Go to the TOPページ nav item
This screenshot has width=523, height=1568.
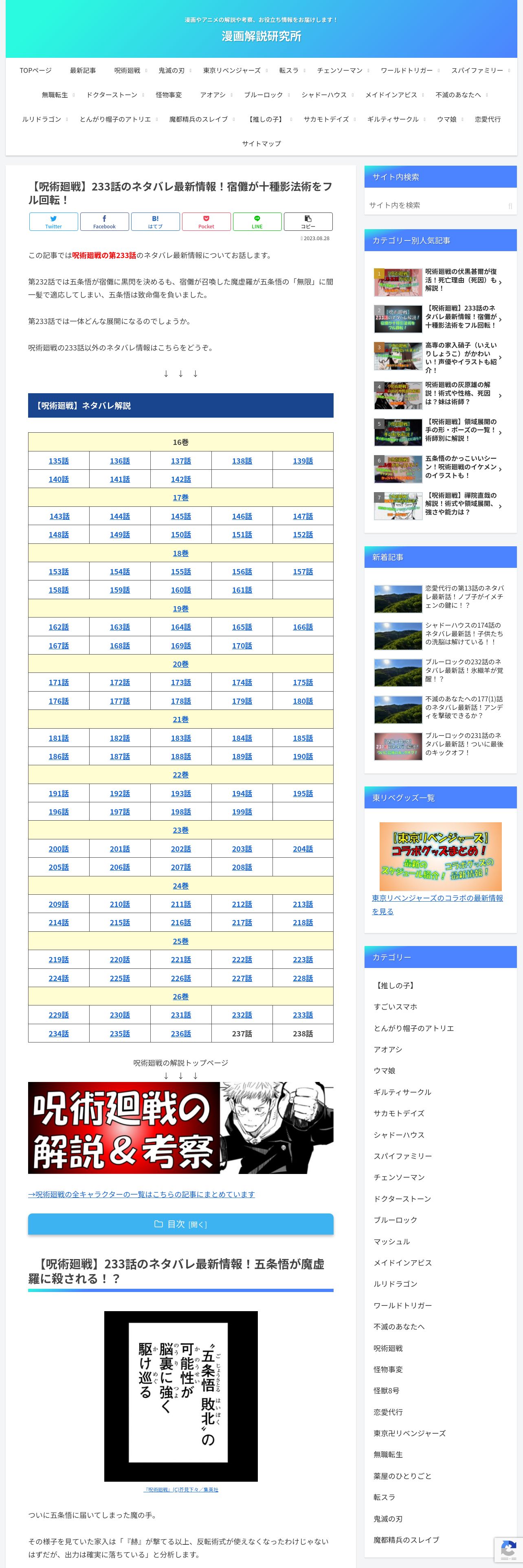point(35,70)
